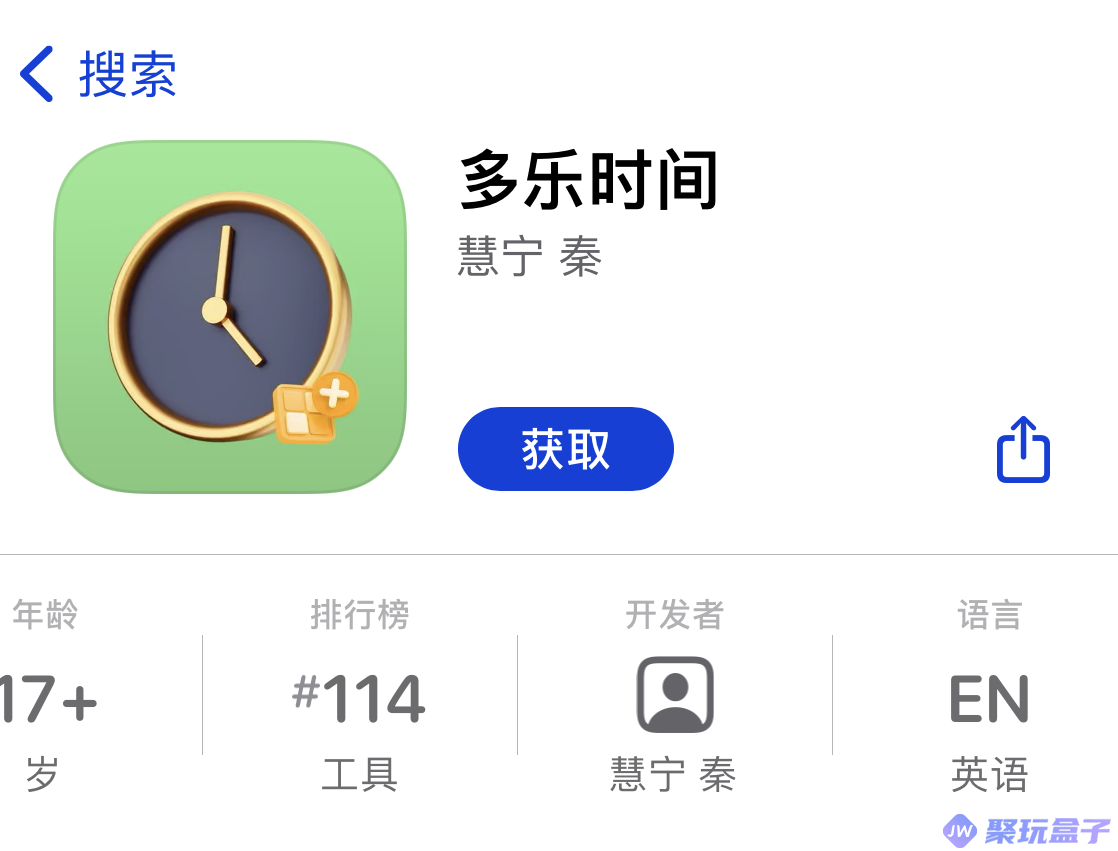1118x851 pixels.
Task: View the 年龄 17+ age rating
Action: [x=48, y=697]
